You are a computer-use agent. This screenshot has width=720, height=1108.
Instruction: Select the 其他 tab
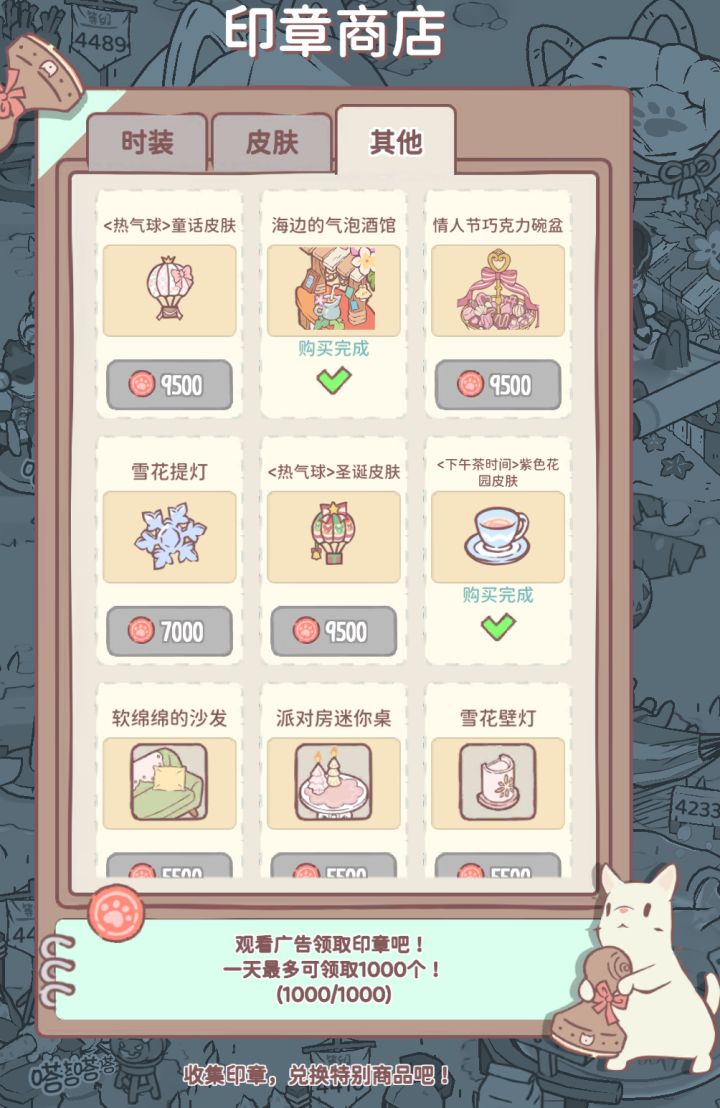point(398,139)
